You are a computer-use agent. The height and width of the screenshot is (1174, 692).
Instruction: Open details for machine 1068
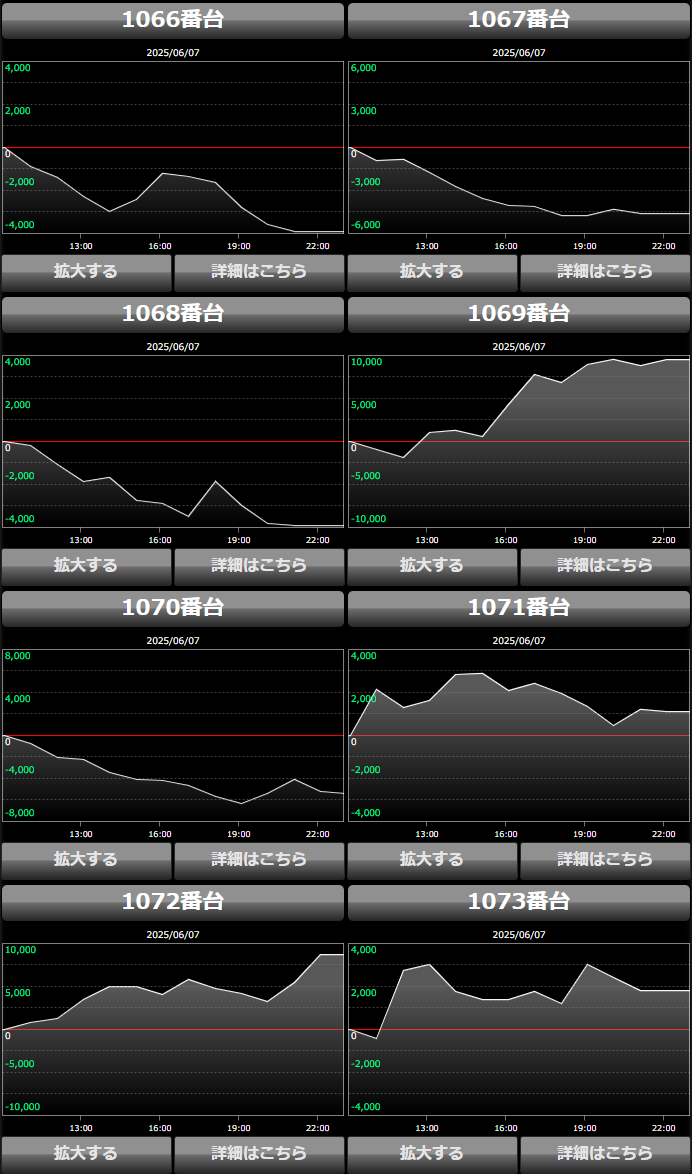[x=259, y=567]
